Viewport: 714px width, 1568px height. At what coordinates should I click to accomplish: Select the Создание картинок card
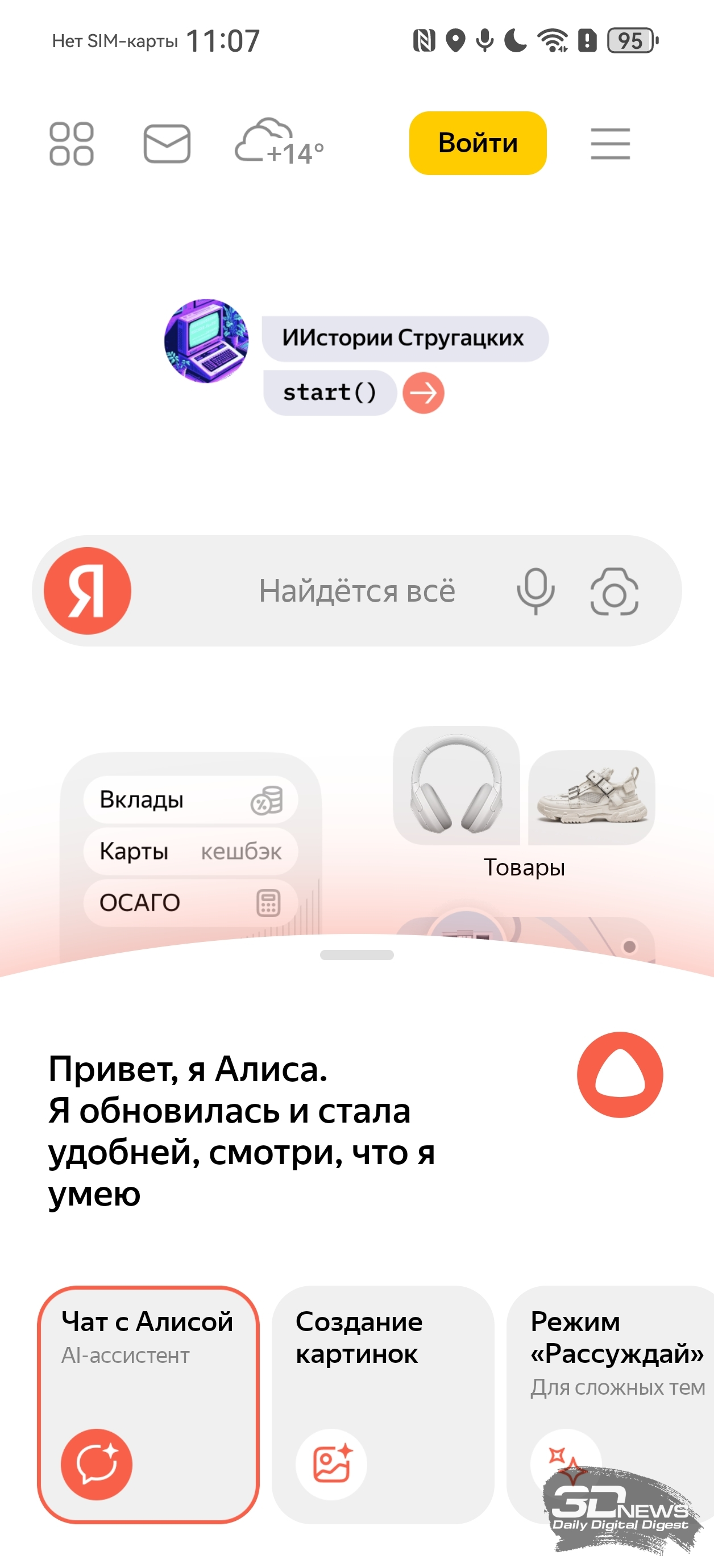pos(383,1404)
